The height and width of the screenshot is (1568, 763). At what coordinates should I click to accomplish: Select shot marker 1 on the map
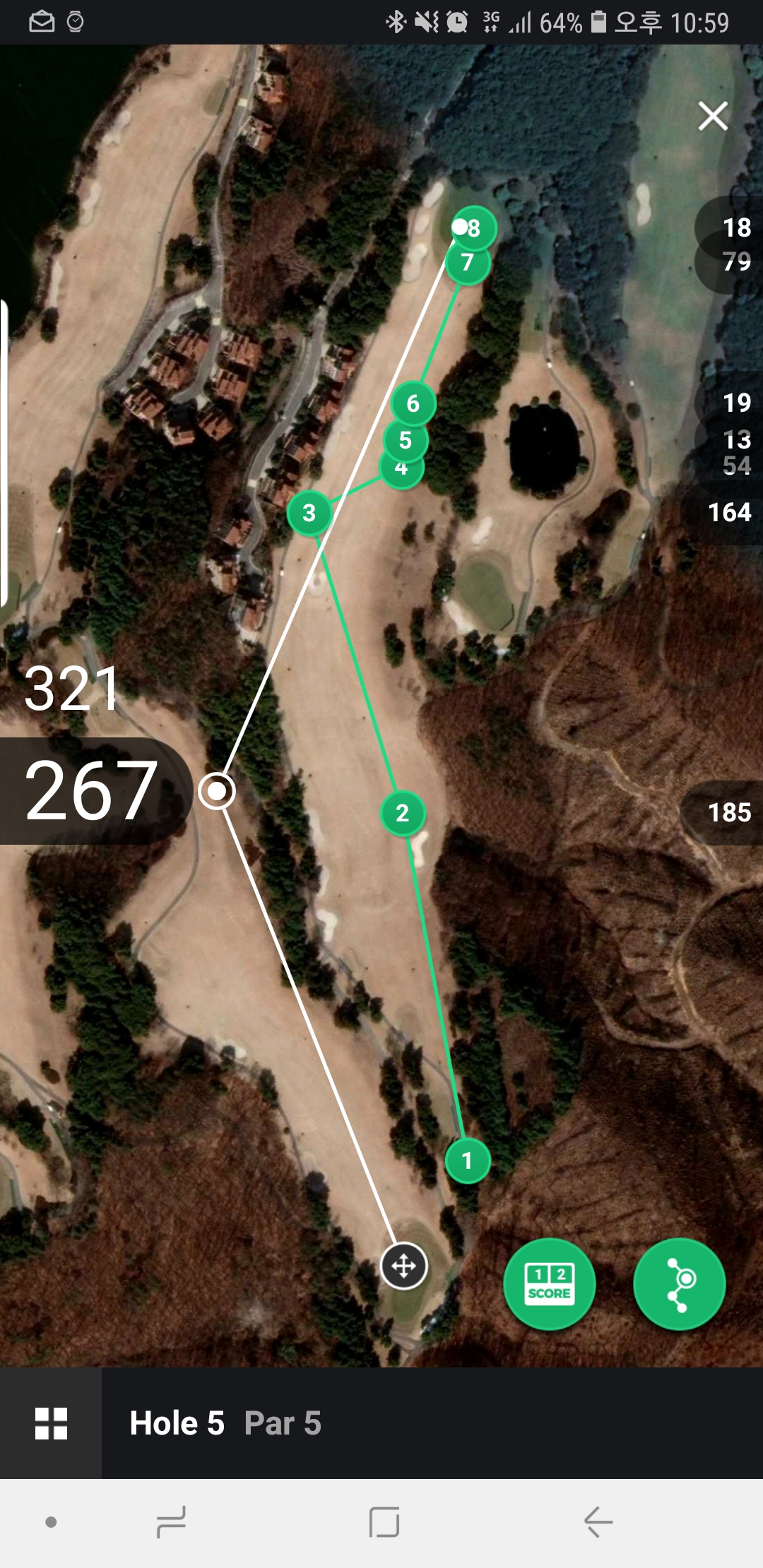(x=467, y=1160)
